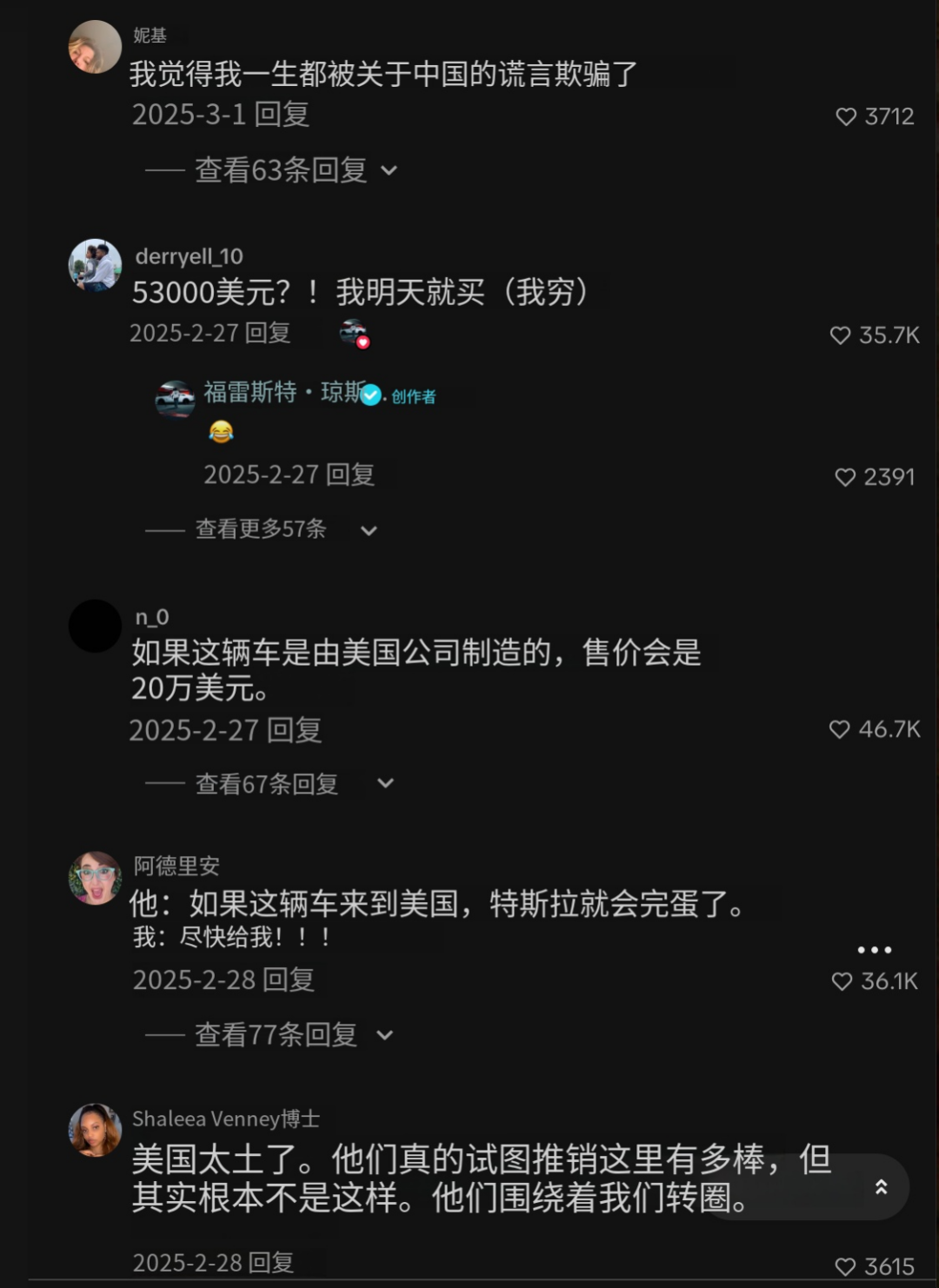The width and height of the screenshot is (939, 1288).
Task: Like Shaleea Venney博士's comment
Action: [845, 1267]
